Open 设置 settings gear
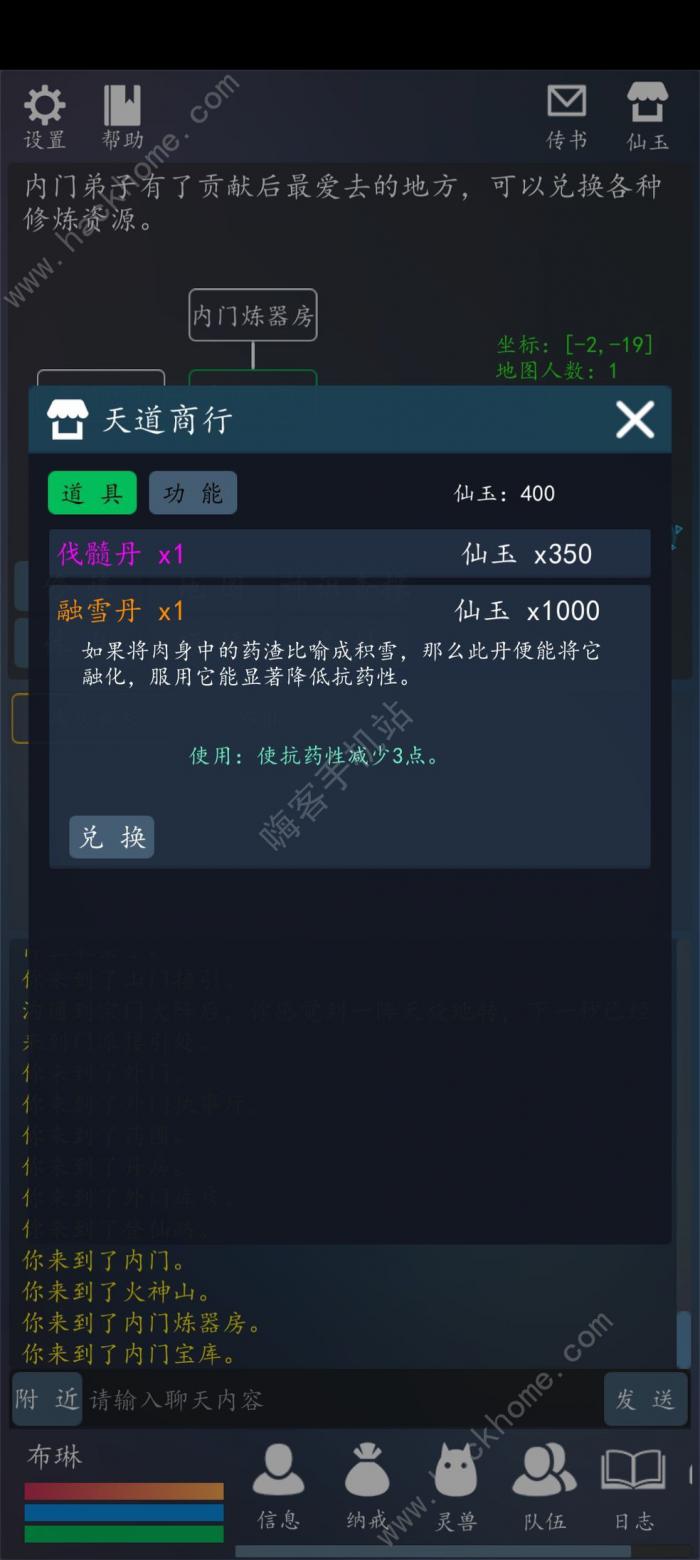Screen dimensions: 700x1560 44,117
